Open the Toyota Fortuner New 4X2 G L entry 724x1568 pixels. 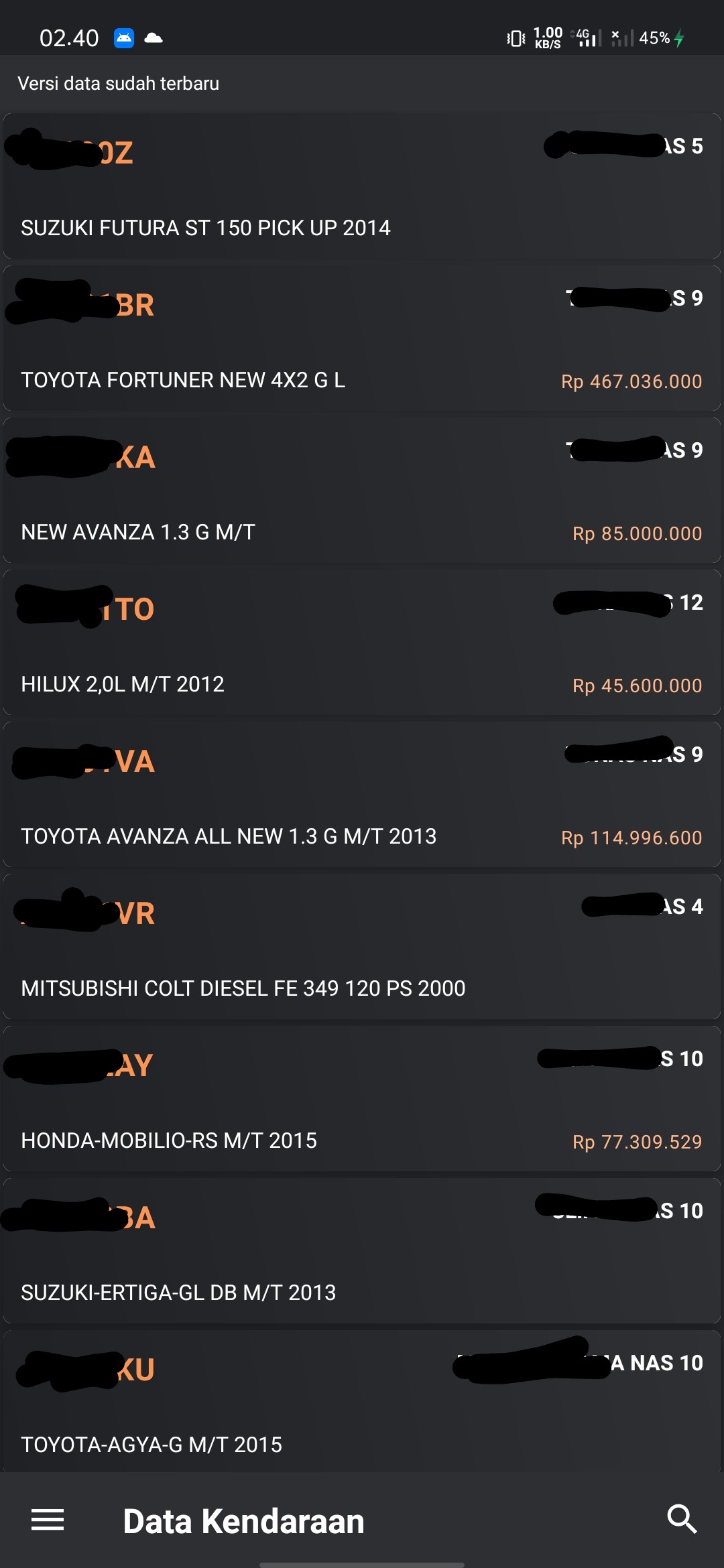362,338
